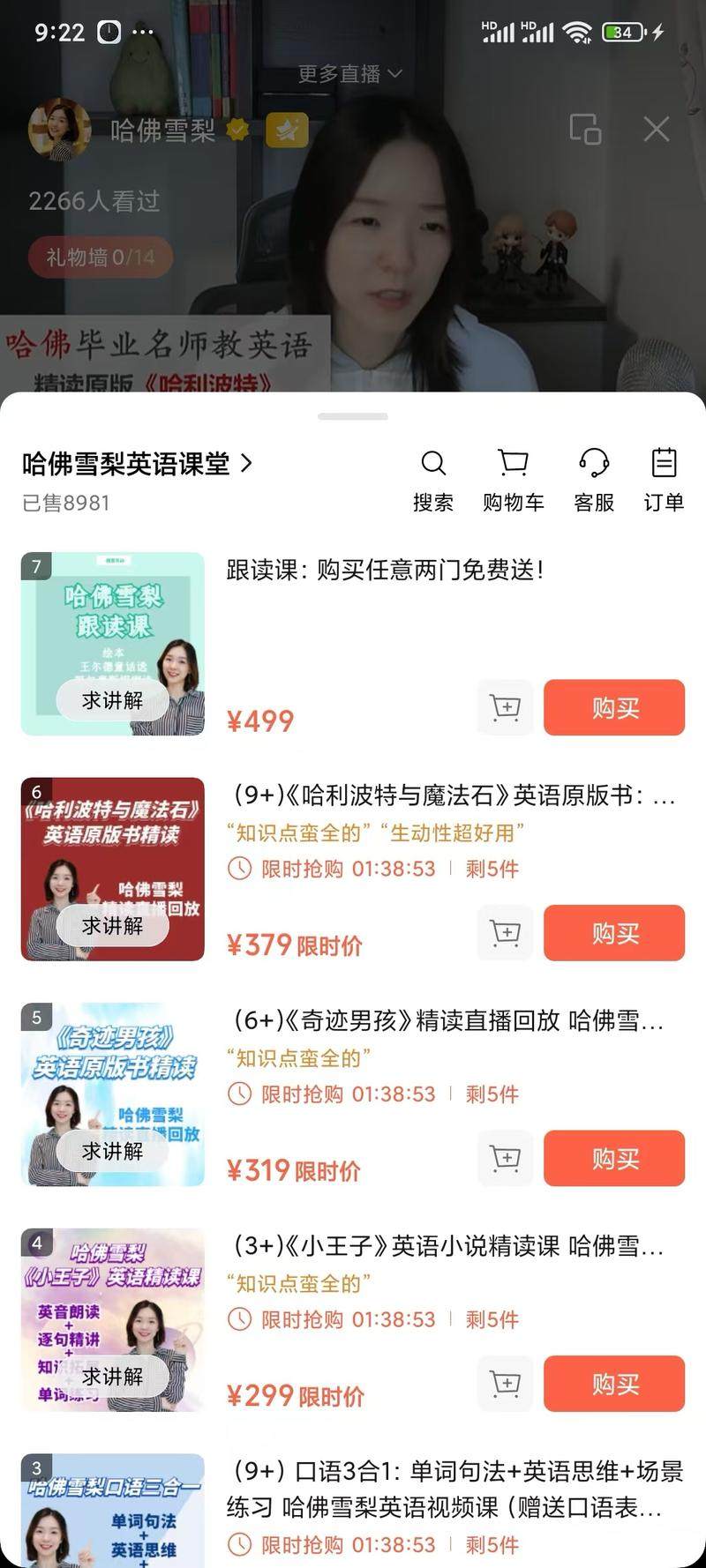This screenshot has width=706, height=1568.
Task: Add the 小王子 course to the cart
Action: pos(506,1384)
